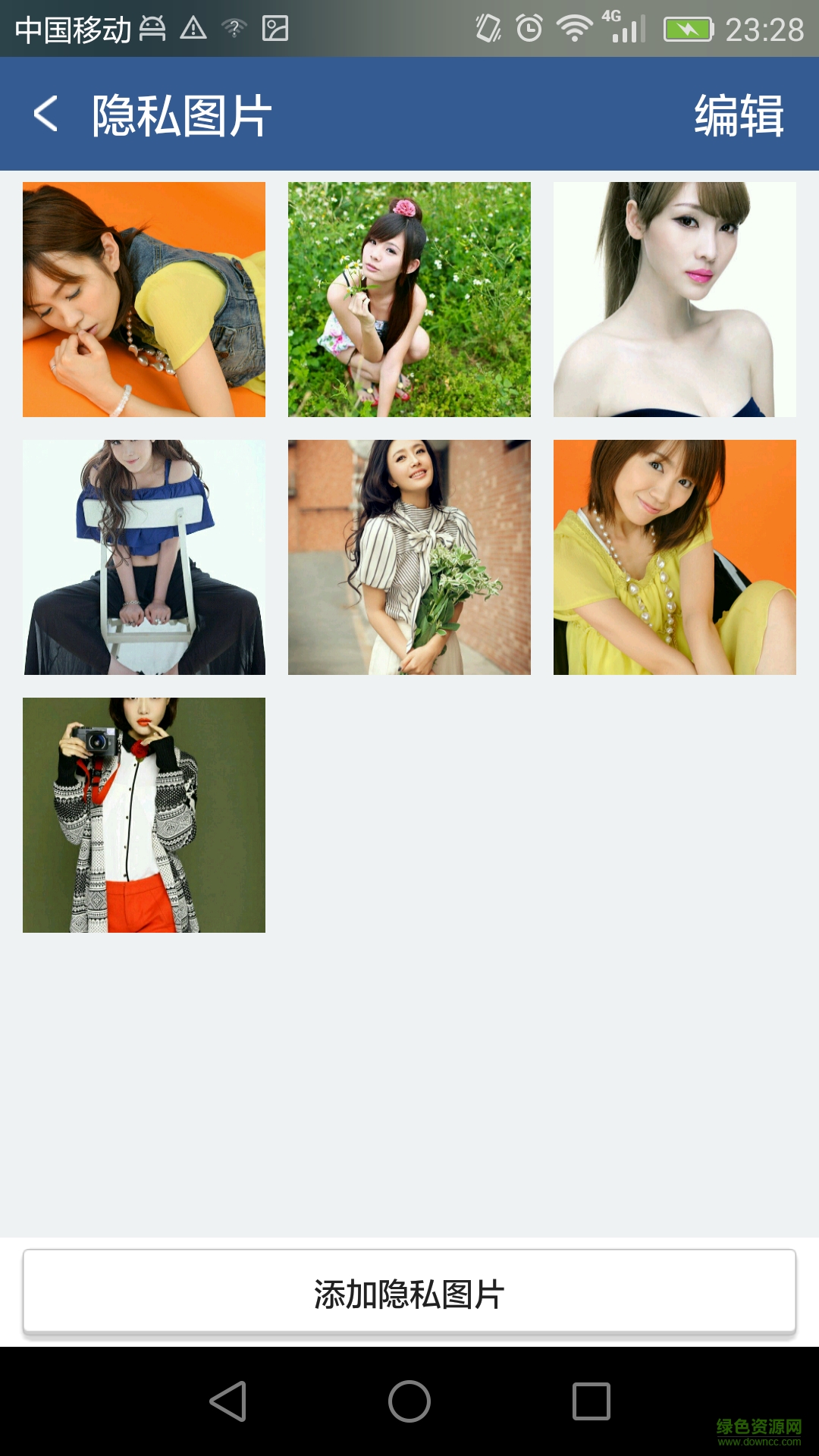Open the photo of woman in yellow dress
The width and height of the screenshot is (819, 1456).
675,557
